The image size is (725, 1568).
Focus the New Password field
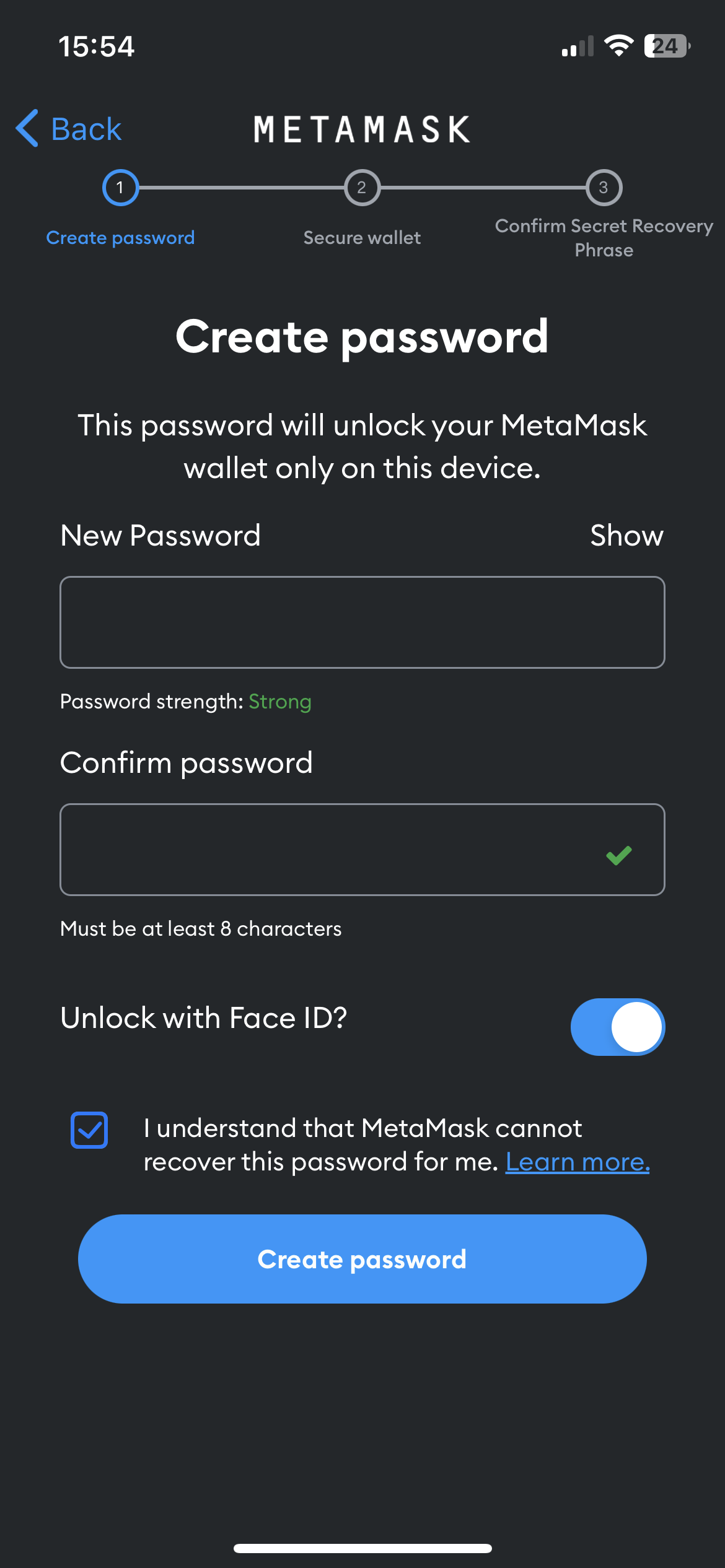tap(362, 622)
